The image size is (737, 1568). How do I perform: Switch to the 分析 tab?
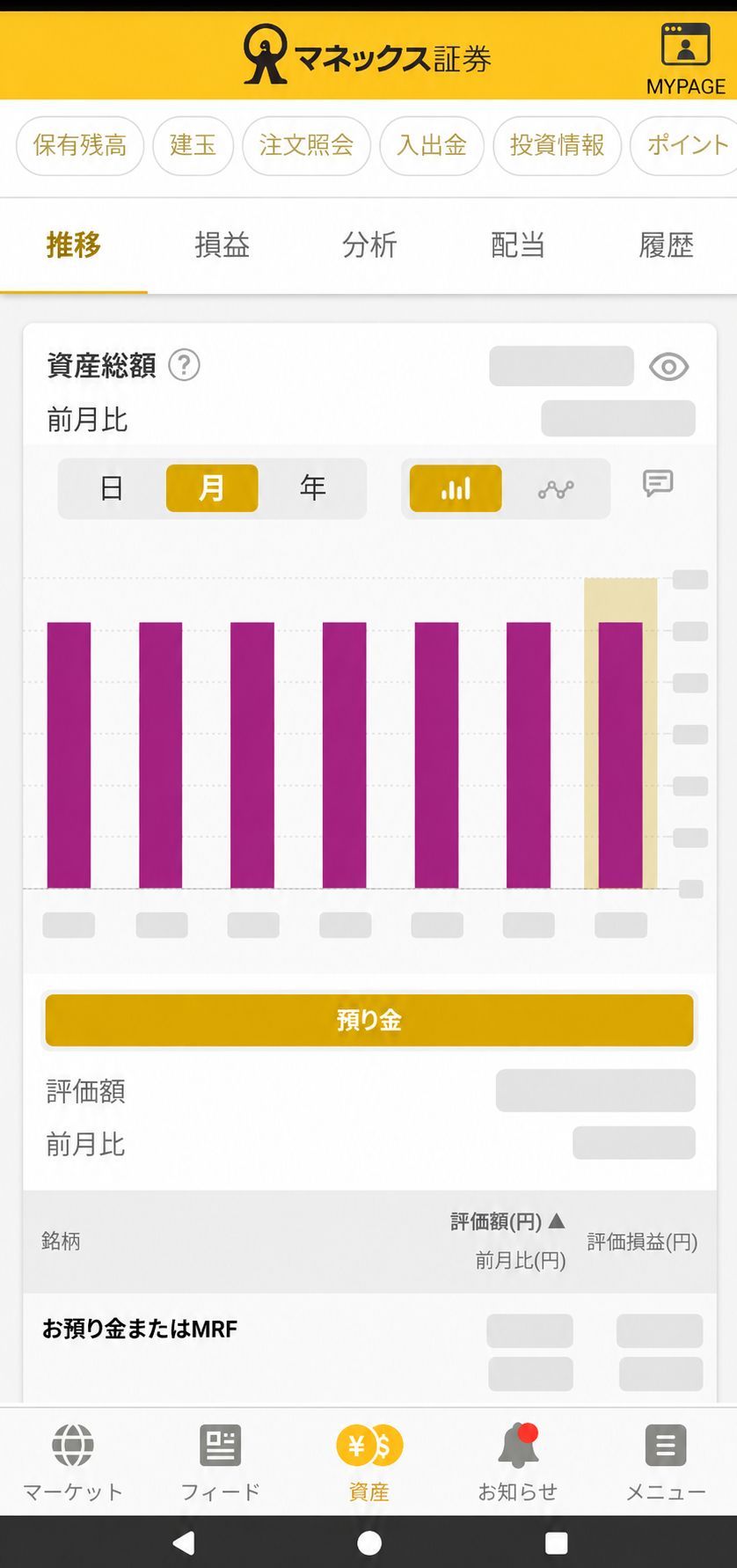369,245
